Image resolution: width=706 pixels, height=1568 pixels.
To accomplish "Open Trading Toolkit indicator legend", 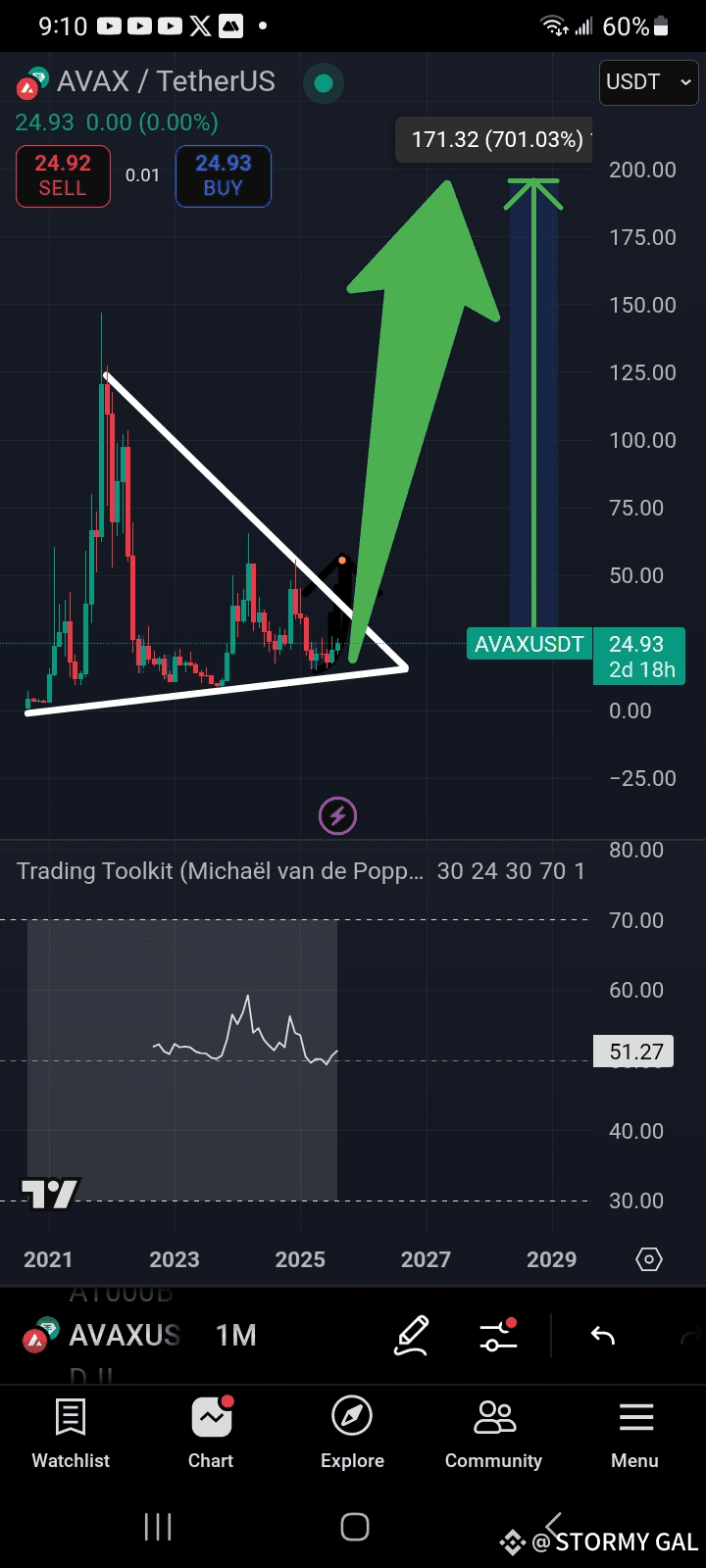I will click(221, 871).
